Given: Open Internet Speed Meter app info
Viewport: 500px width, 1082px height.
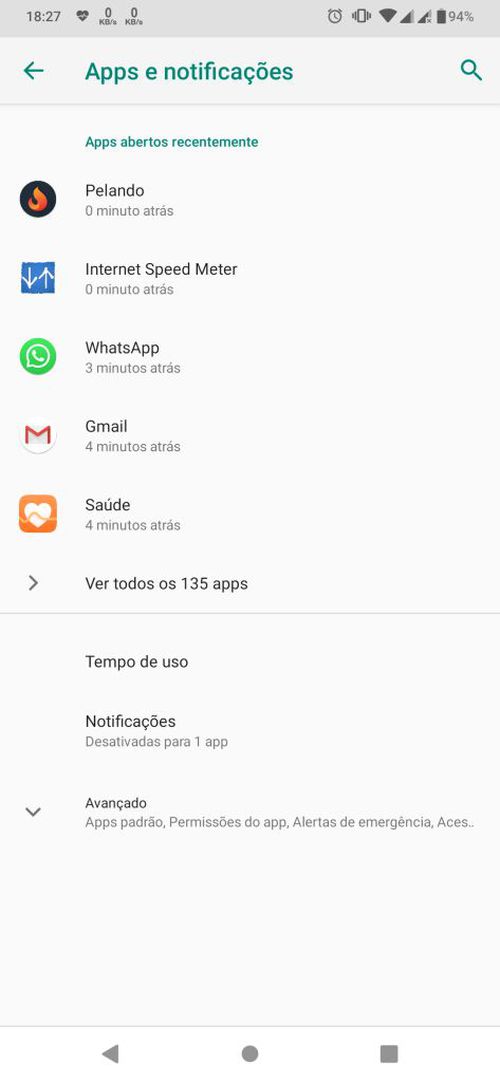Looking at the screenshot, I should (x=250, y=278).
